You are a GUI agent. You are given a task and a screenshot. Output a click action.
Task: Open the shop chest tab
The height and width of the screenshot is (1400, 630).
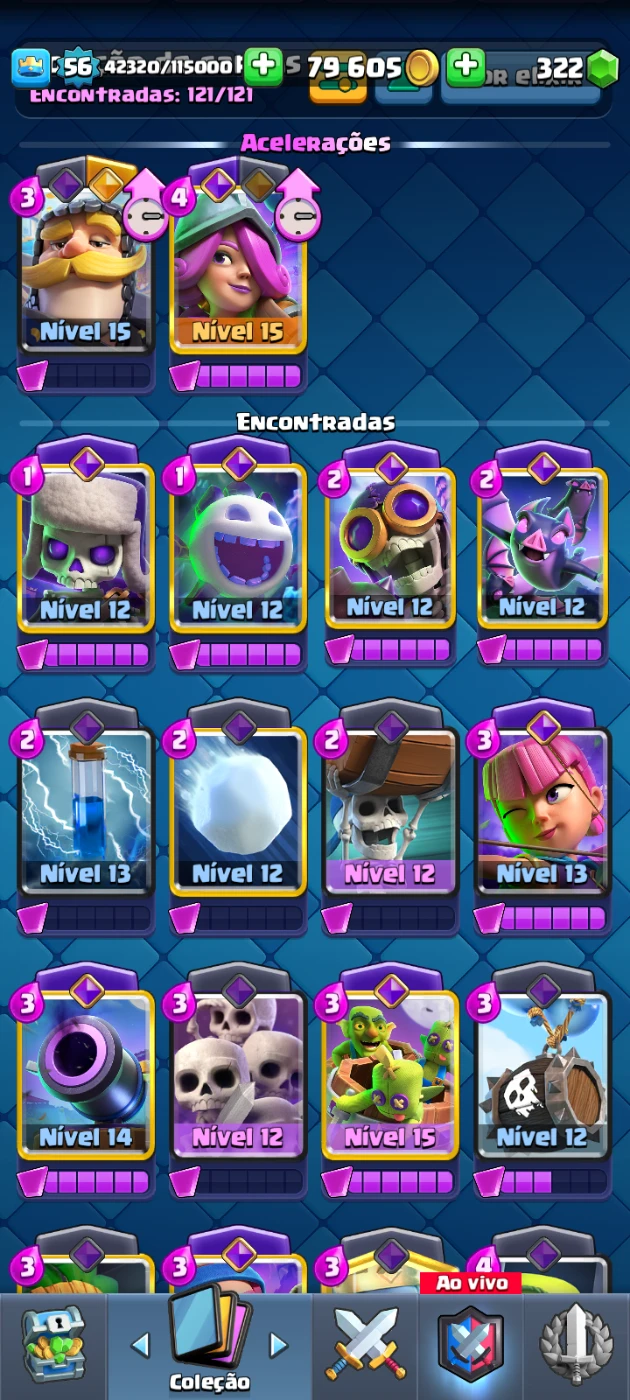coord(53,1345)
